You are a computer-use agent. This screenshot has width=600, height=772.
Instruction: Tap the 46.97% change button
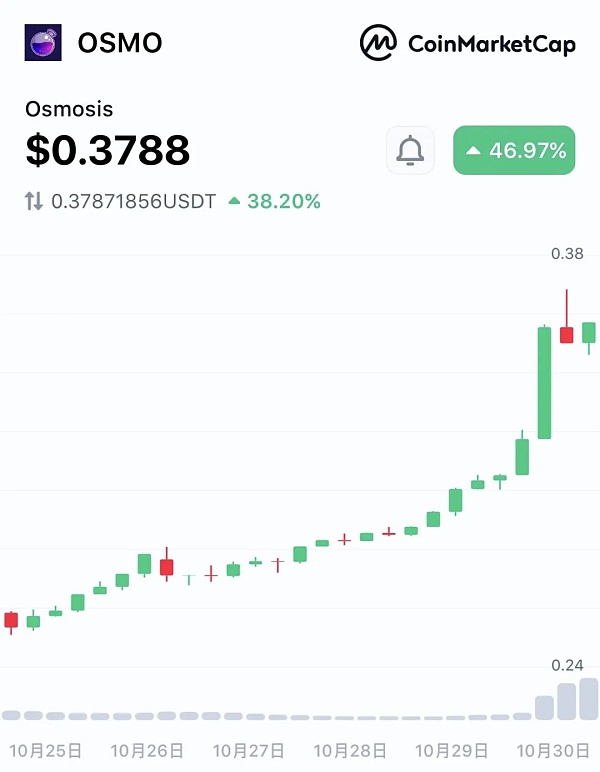514,151
